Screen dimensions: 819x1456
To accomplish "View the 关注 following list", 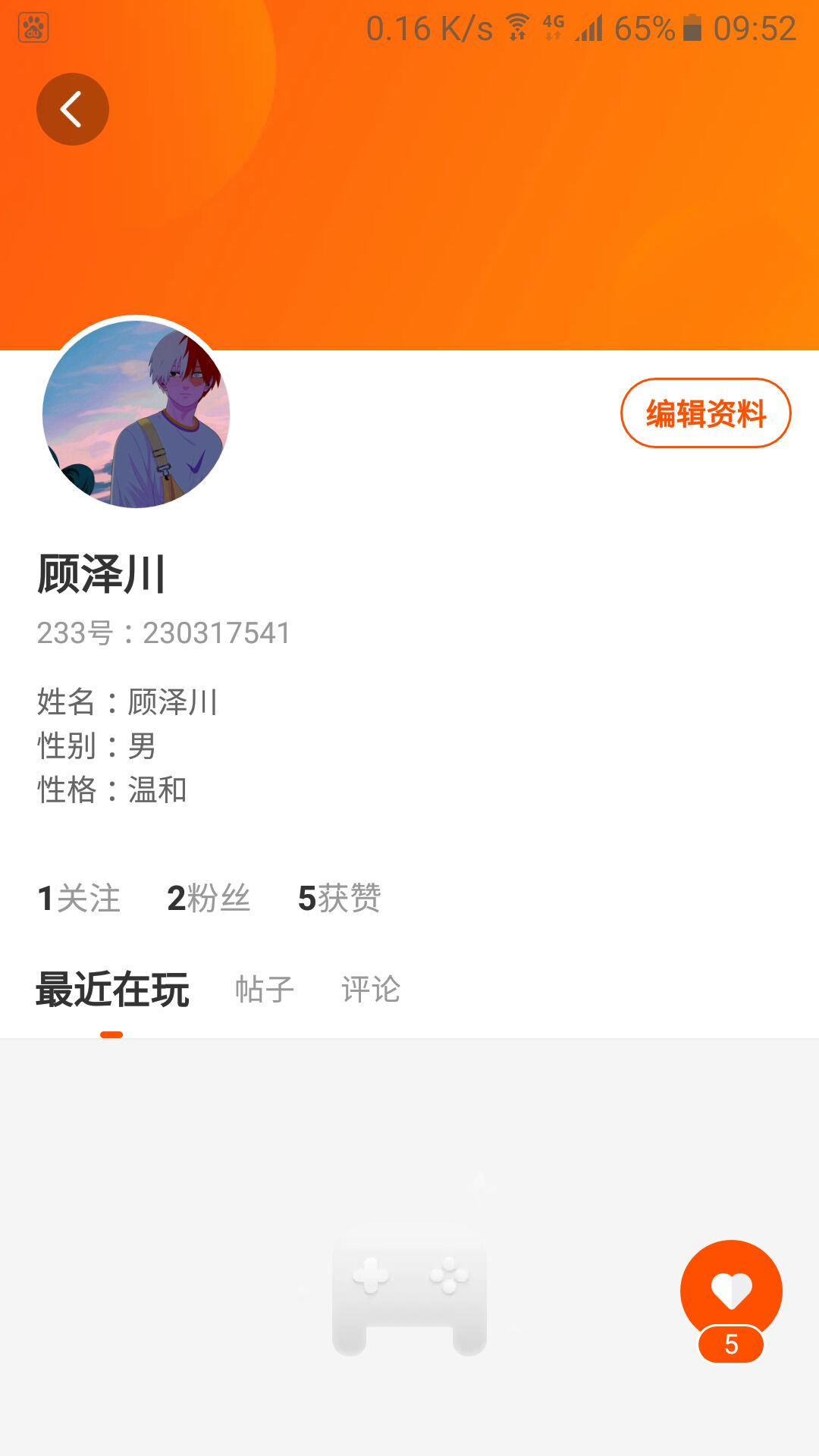I will (79, 899).
